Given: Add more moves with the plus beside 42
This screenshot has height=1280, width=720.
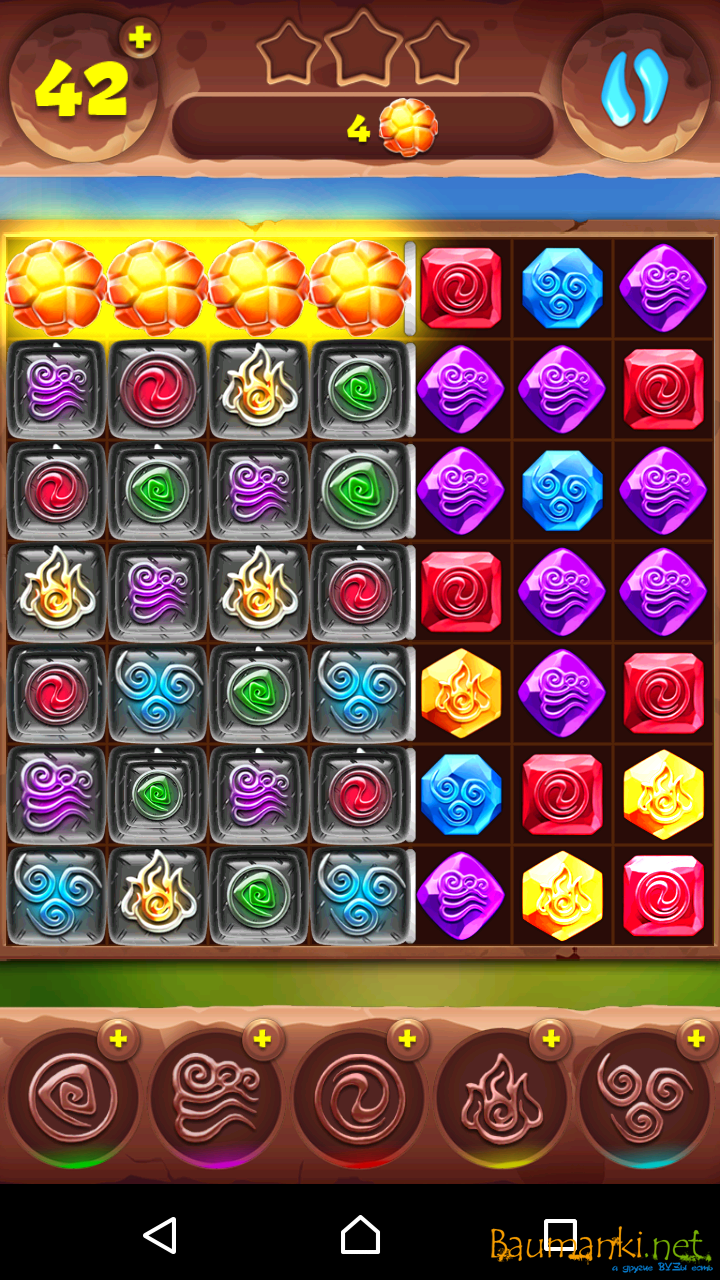Looking at the screenshot, I should 140,38.
